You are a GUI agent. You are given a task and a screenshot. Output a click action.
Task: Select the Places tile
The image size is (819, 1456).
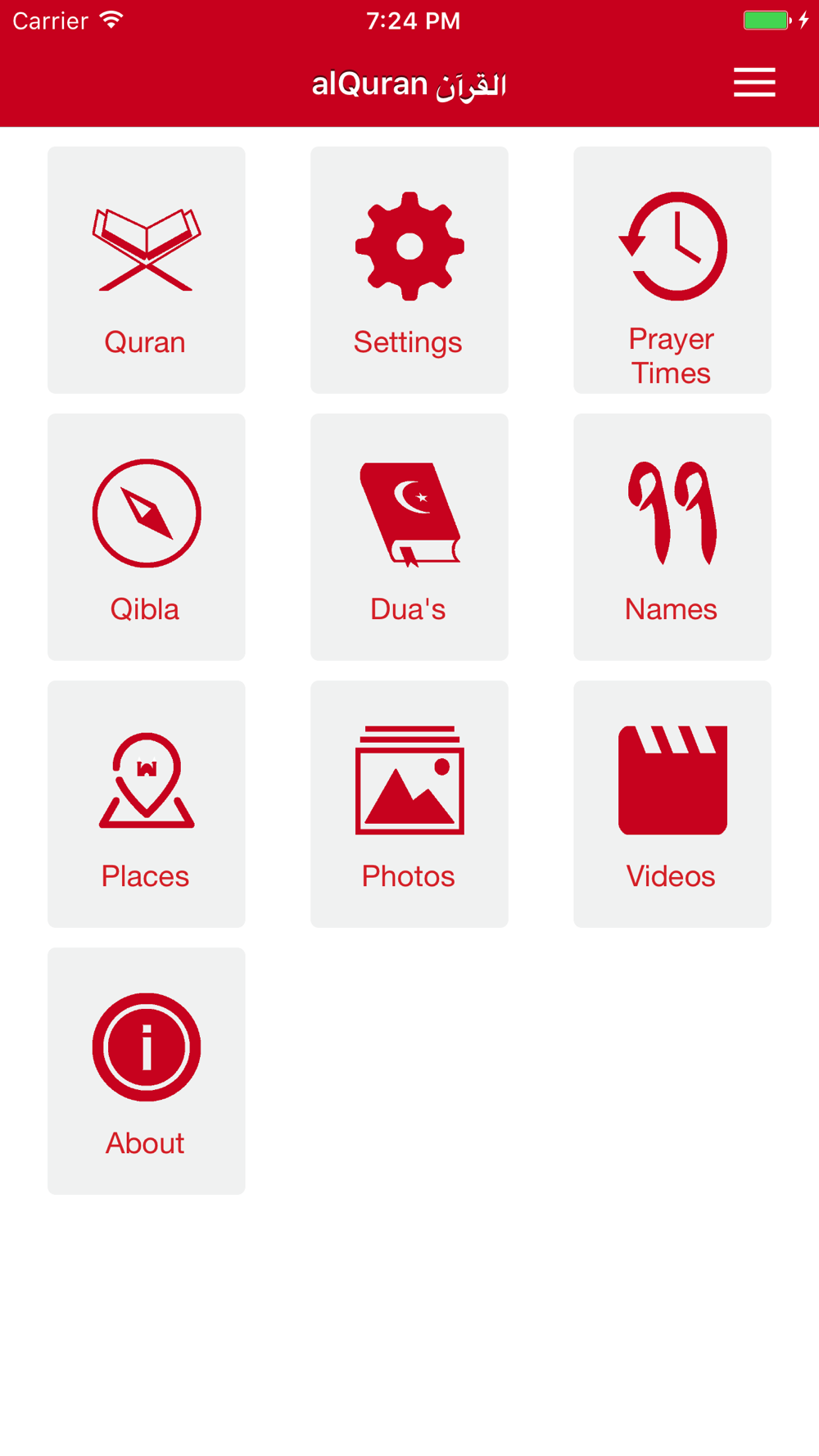pos(147,804)
